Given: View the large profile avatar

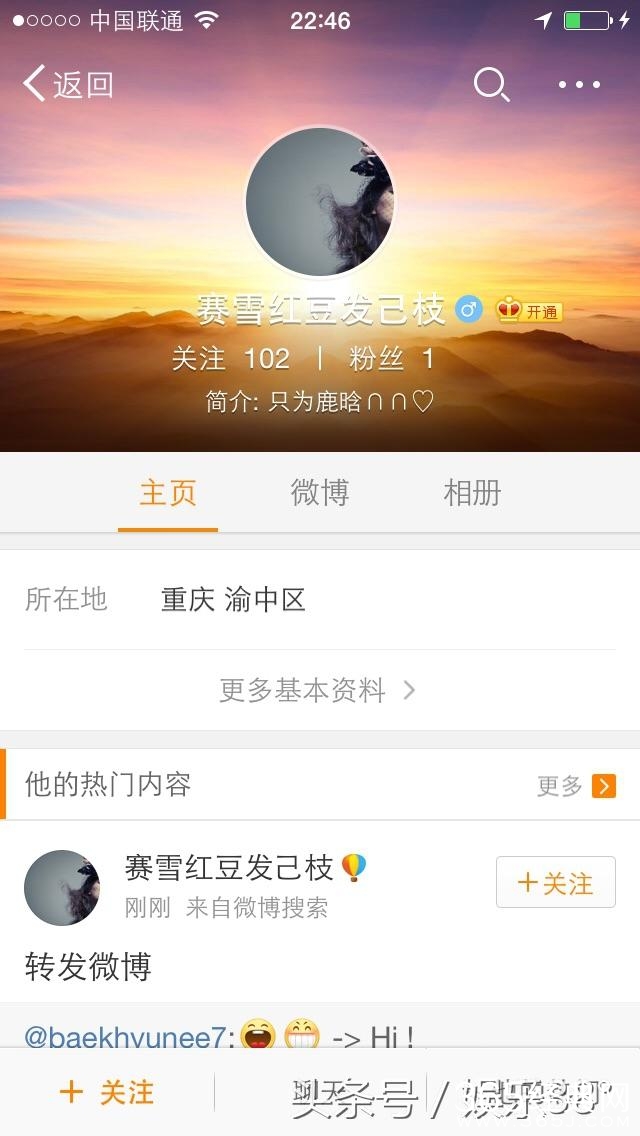Looking at the screenshot, I should click(320, 203).
